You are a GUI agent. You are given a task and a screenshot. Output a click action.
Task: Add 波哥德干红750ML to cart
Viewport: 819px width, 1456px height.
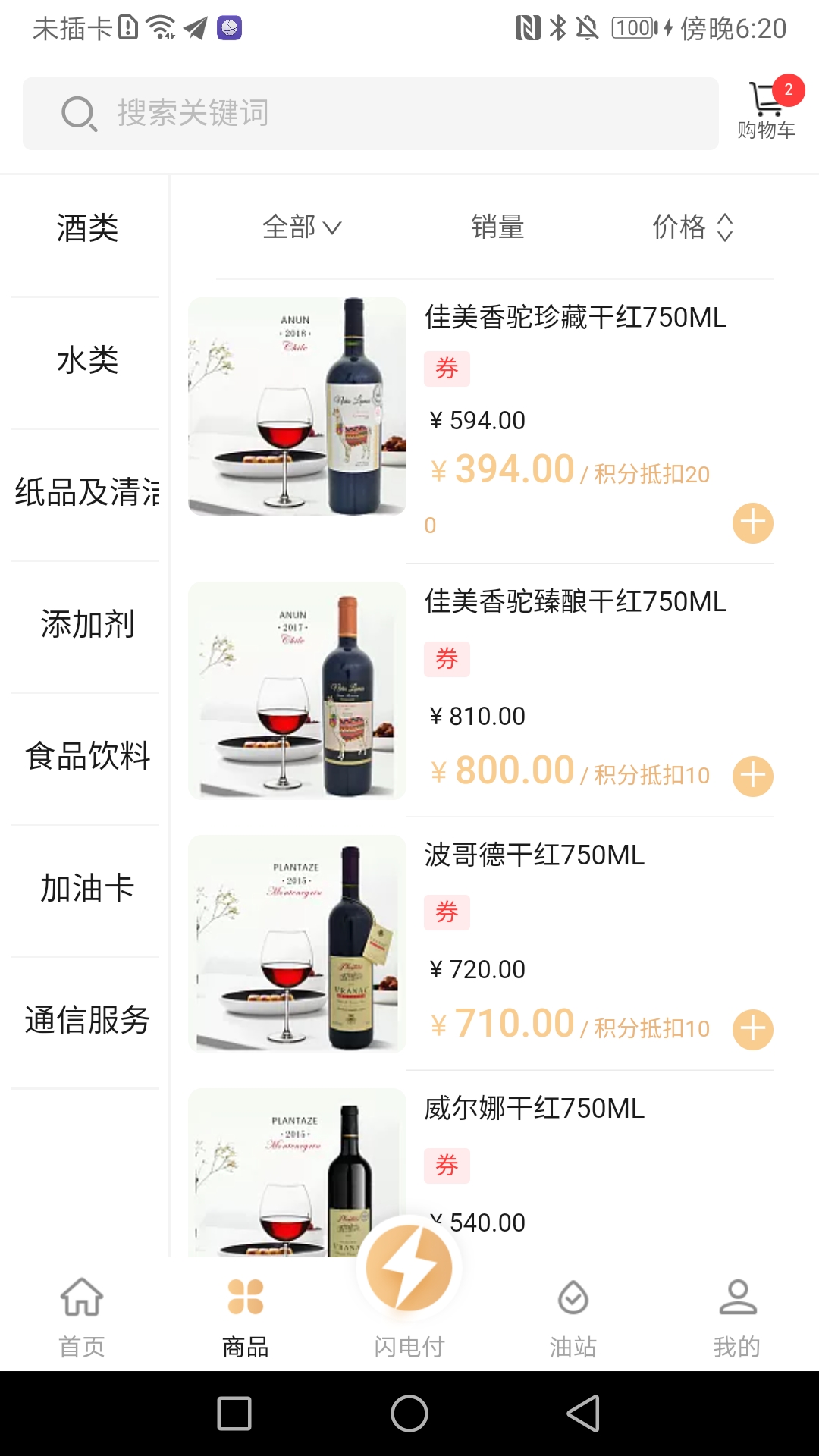tap(752, 1030)
